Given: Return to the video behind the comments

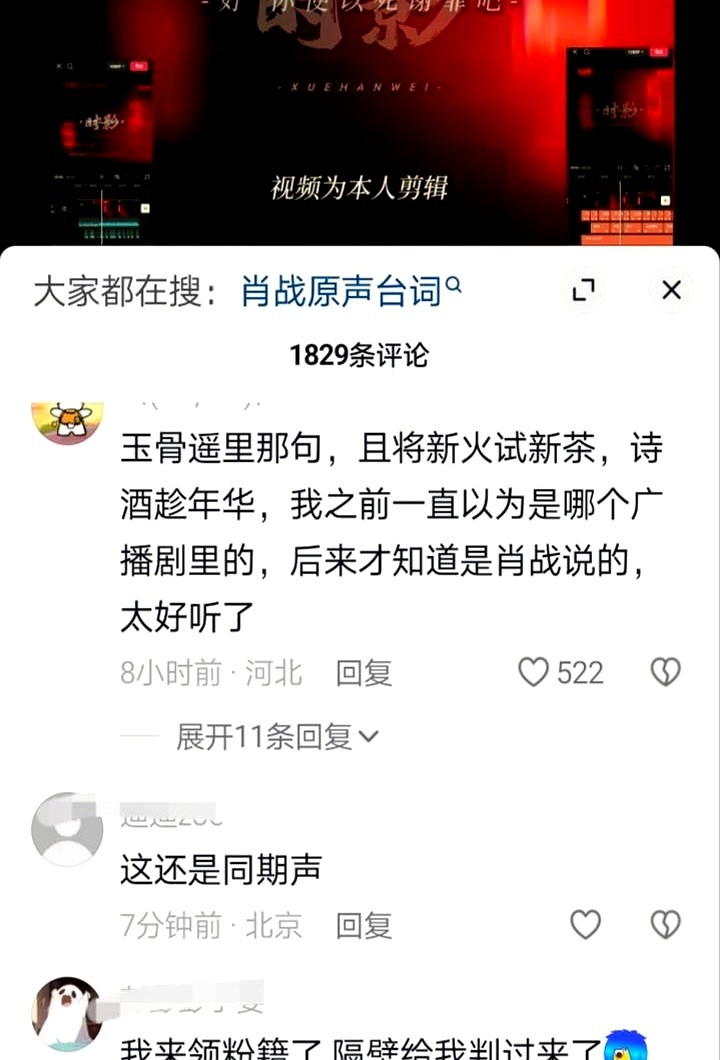Looking at the screenshot, I should click(360, 120).
